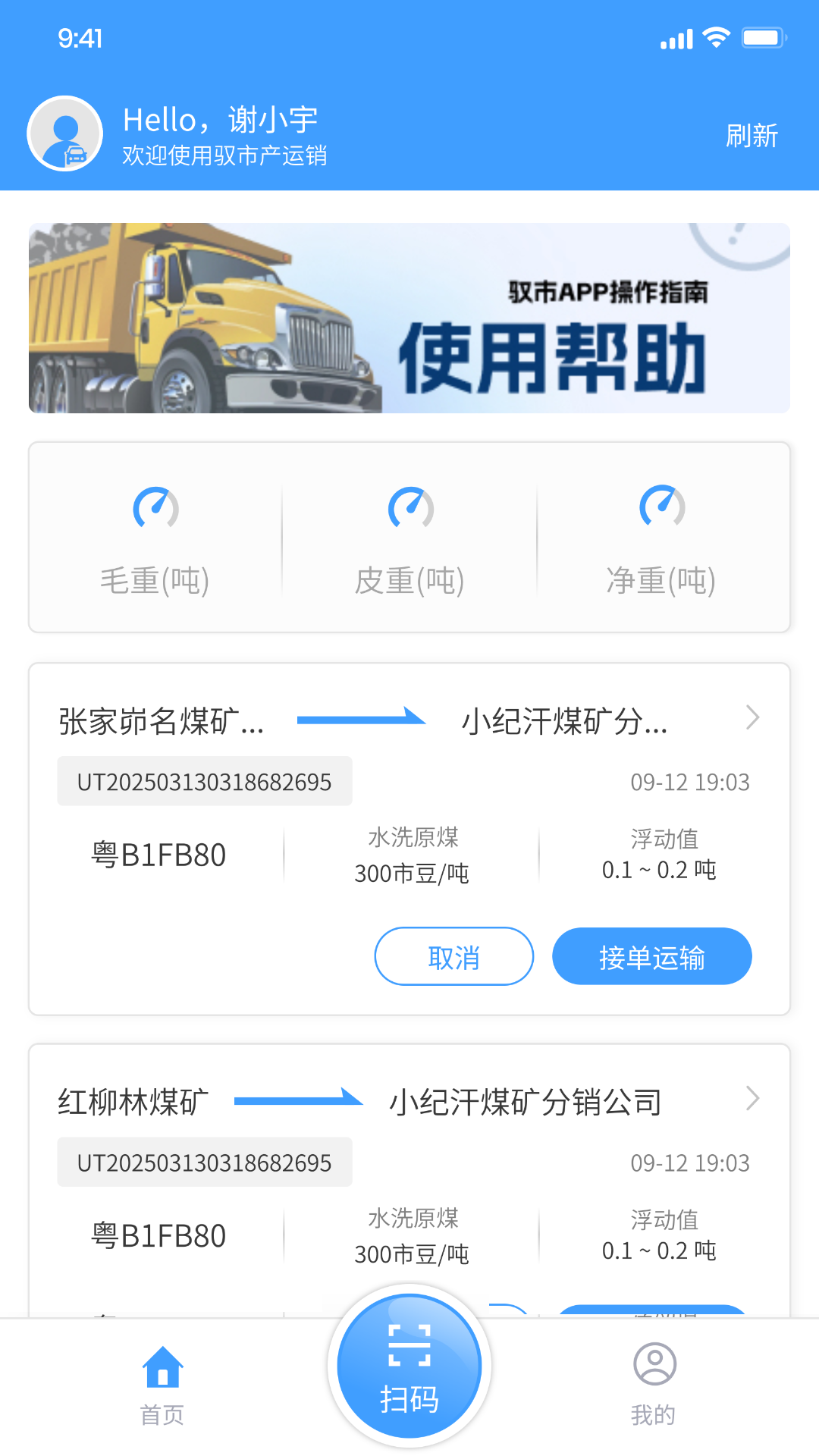
Task: Expand the 张家峁名煤矿 order details chevron
Action: pos(753,718)
